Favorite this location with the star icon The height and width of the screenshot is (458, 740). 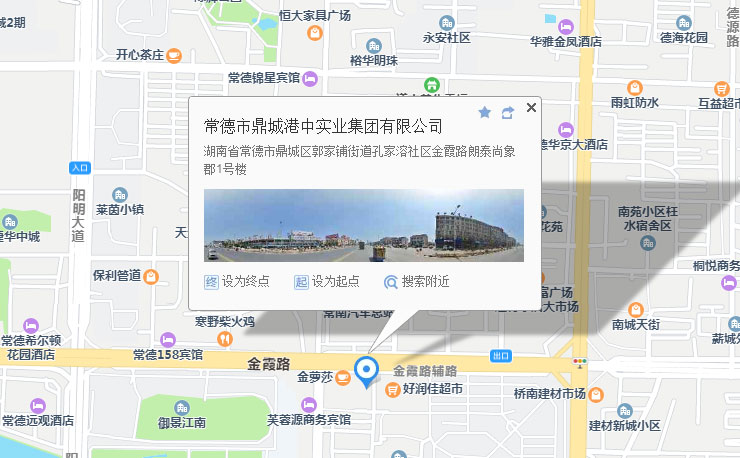(485, 112)
